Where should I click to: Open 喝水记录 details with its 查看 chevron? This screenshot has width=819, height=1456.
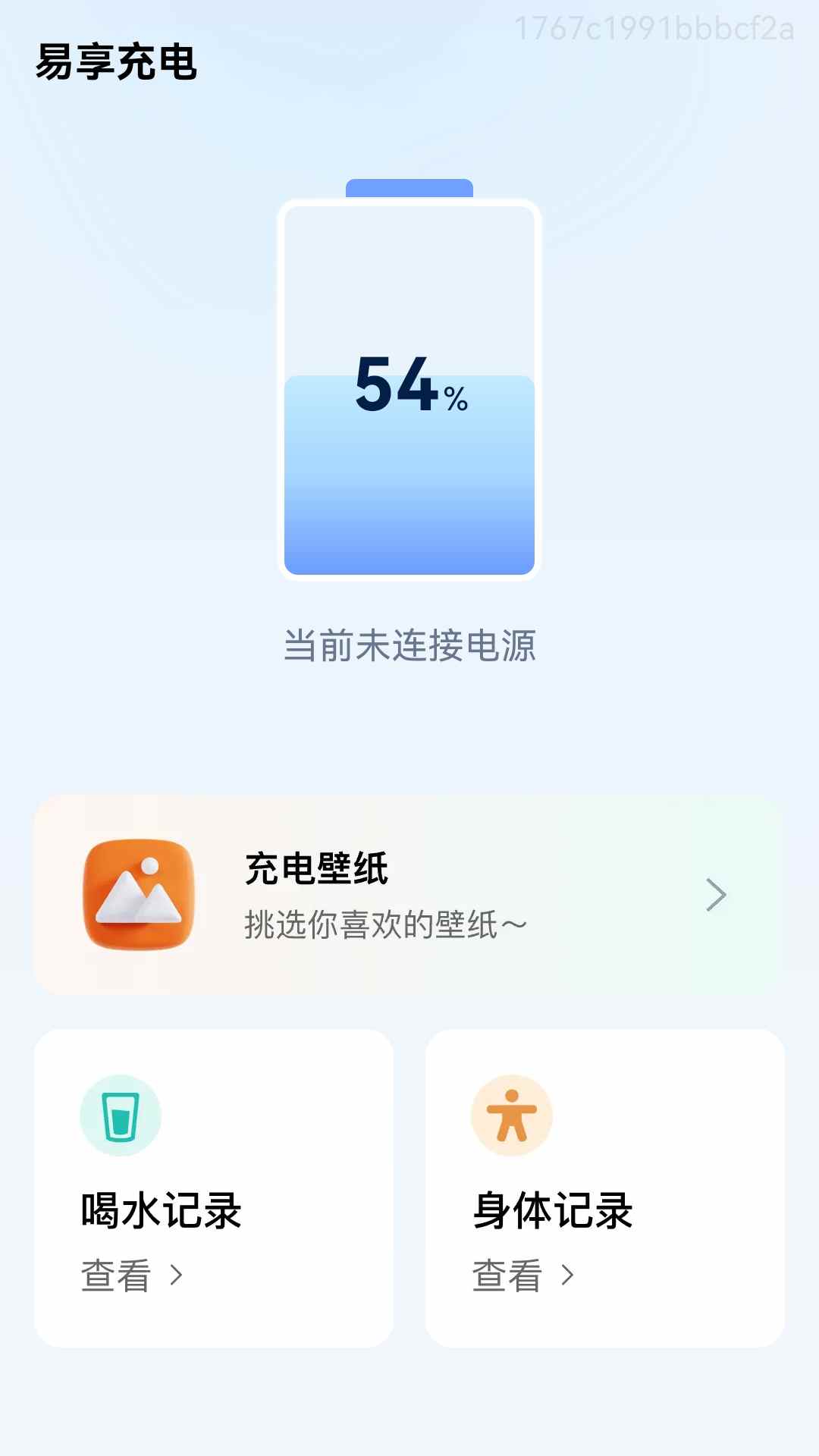click(177, 1276)
